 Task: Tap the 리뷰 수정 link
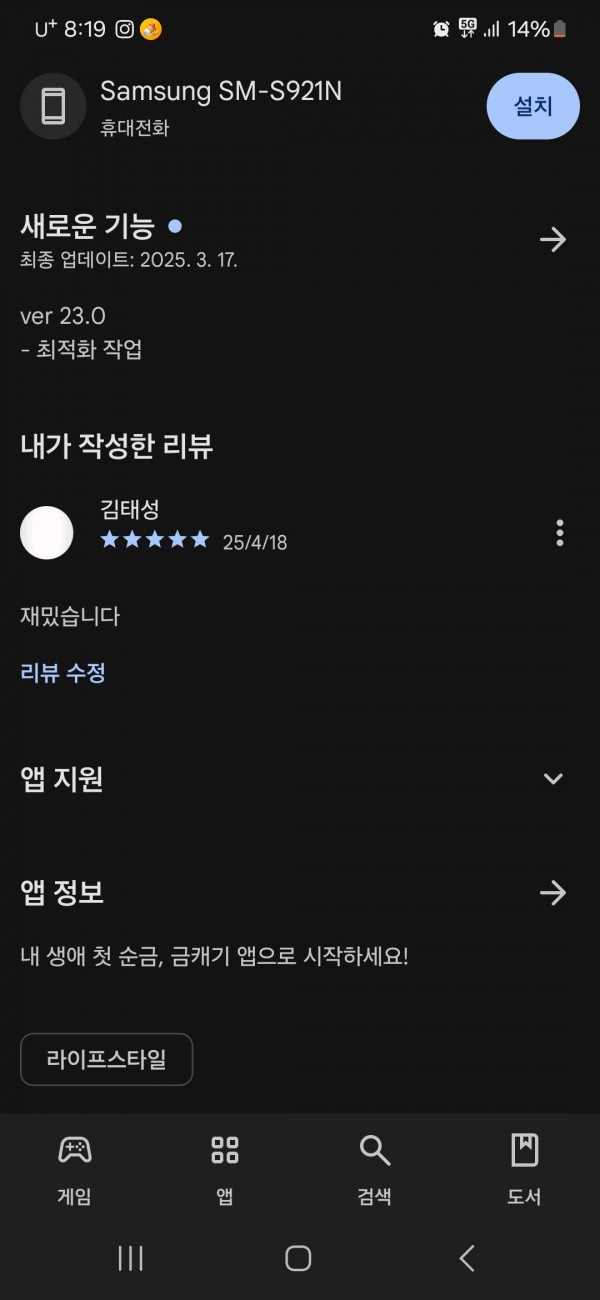[x=63, y=673]
